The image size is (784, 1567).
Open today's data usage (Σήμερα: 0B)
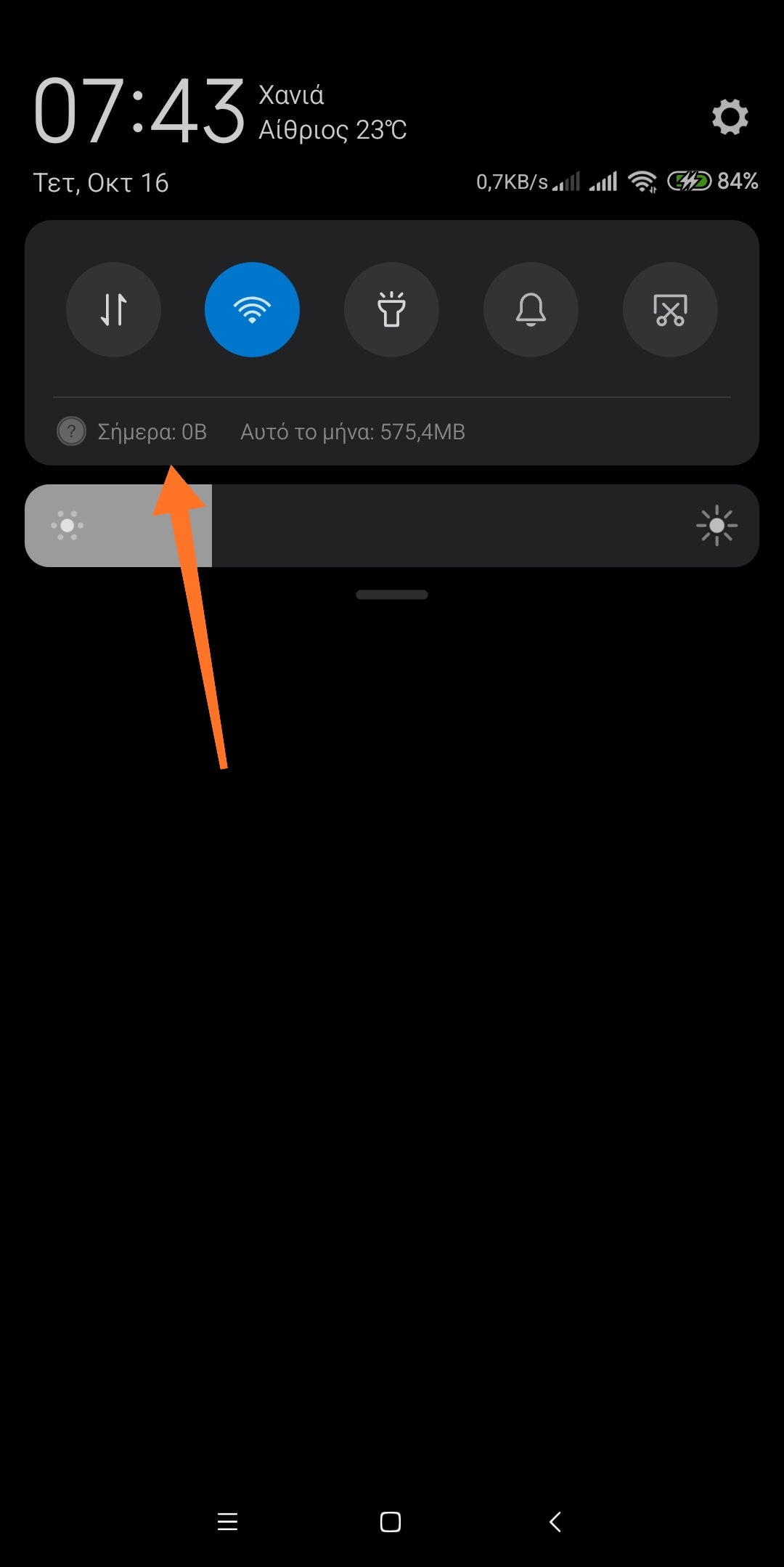pyautogui.click(x=152, y=432)
